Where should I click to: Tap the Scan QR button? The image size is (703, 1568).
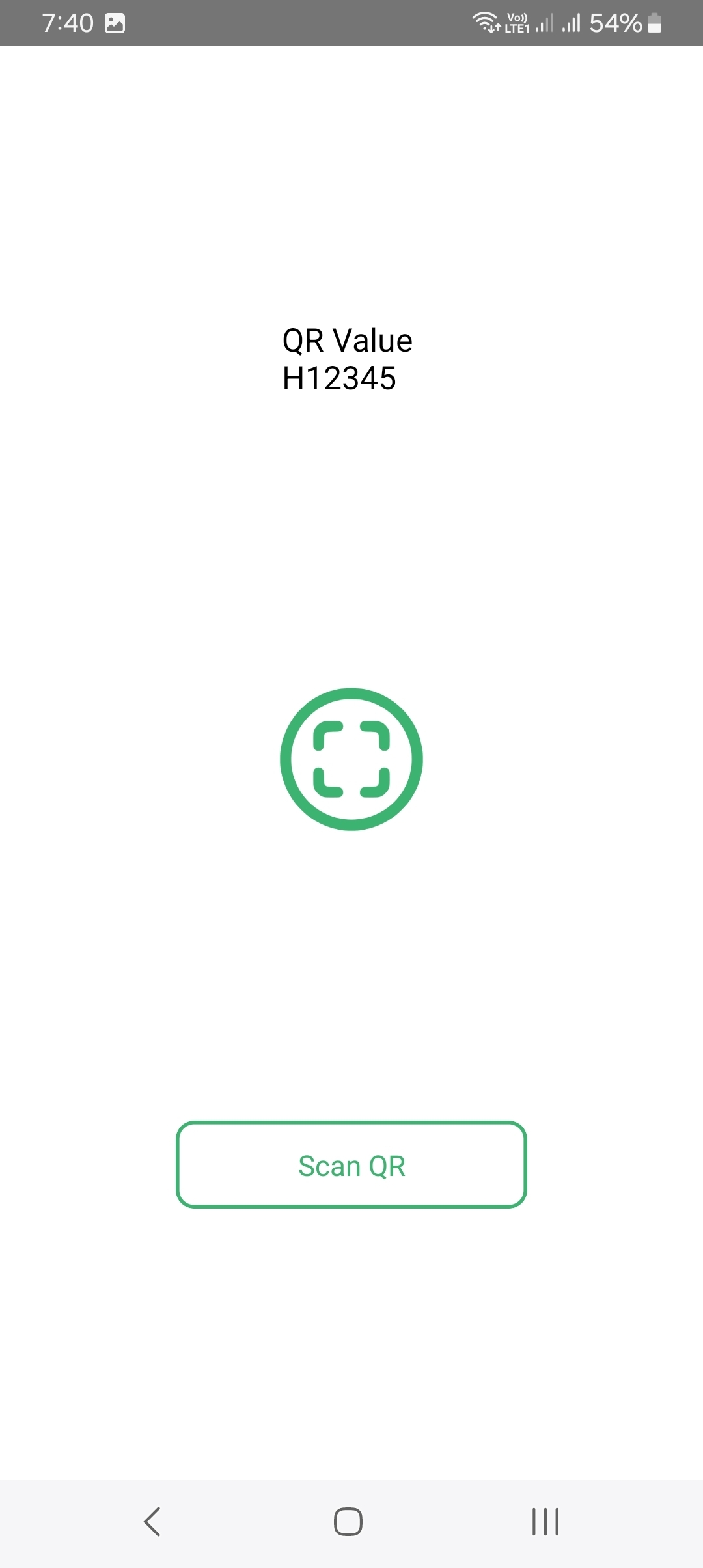pyautogui.click(x=351, y=1165)
